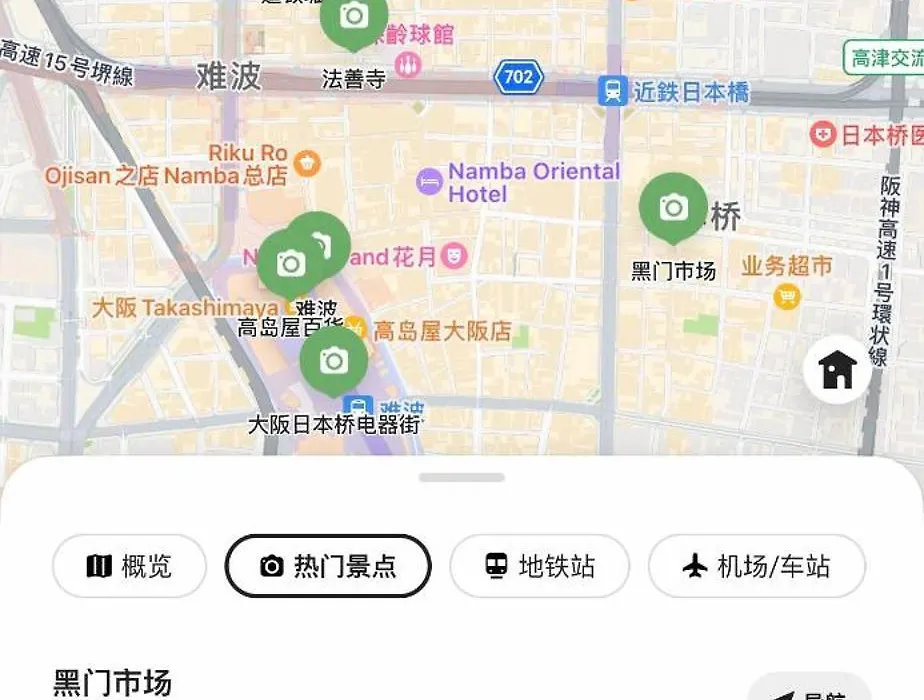Tap the 大阪日本桥电器街 camera pin
The height and width of the screenshot is (700, 924).
tap(333, 362)
